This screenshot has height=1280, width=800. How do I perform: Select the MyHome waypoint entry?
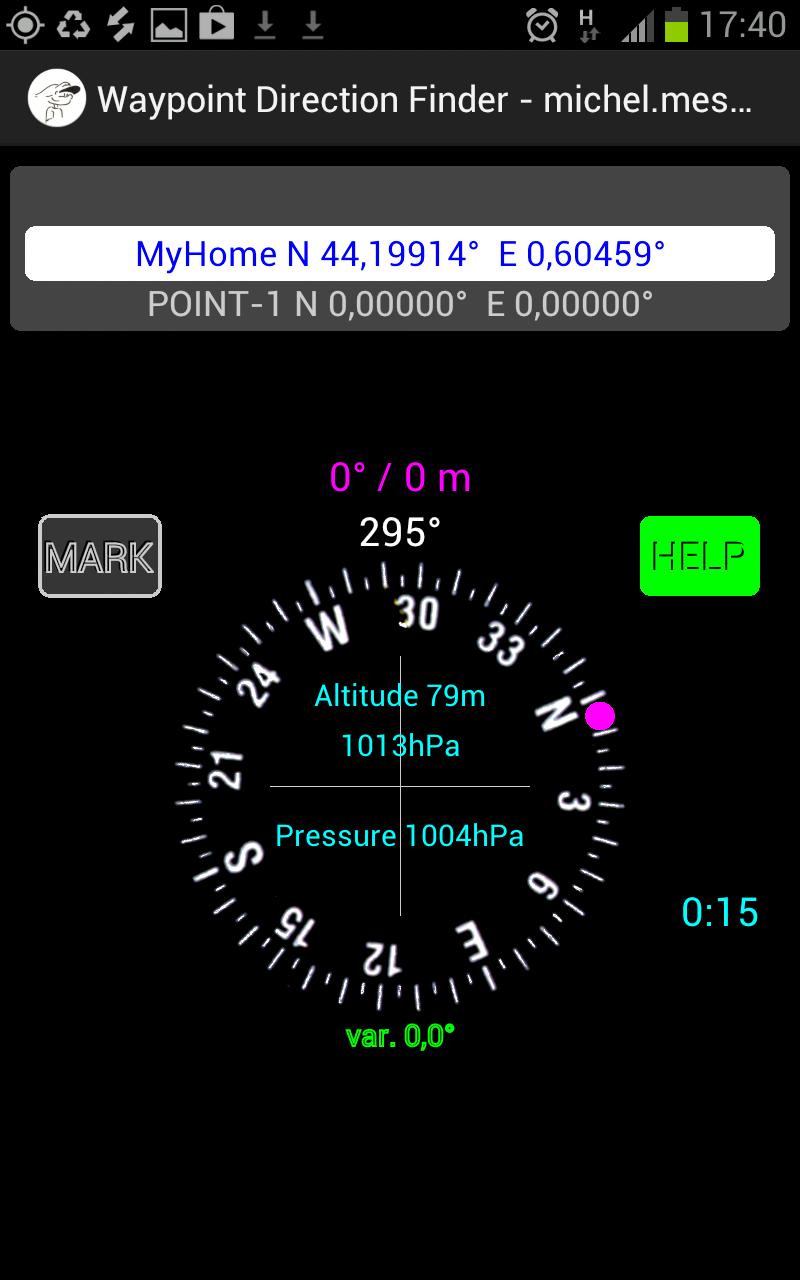coord(400,255)
